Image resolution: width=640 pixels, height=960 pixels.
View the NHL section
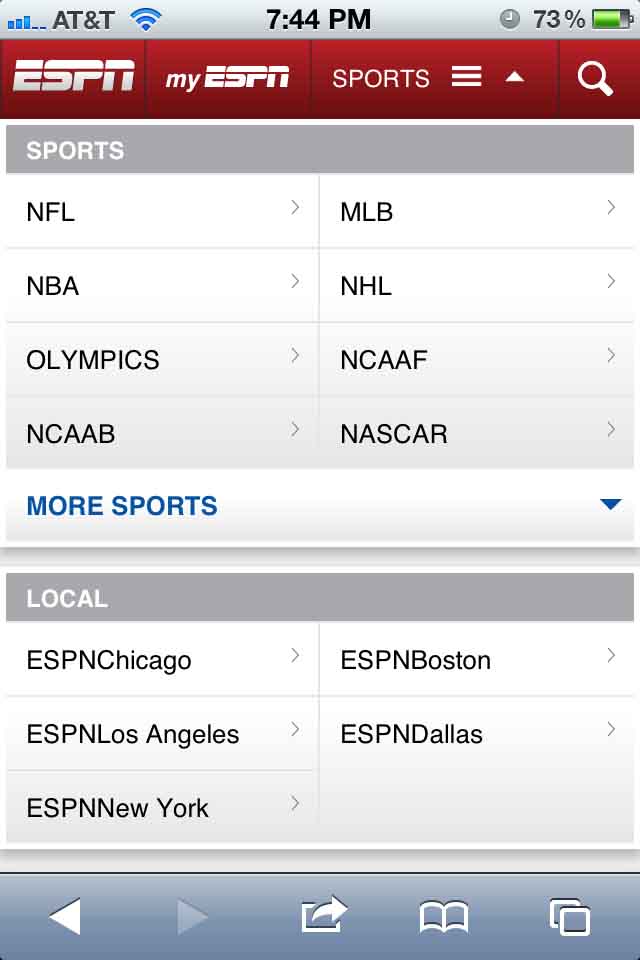(477, 286)
